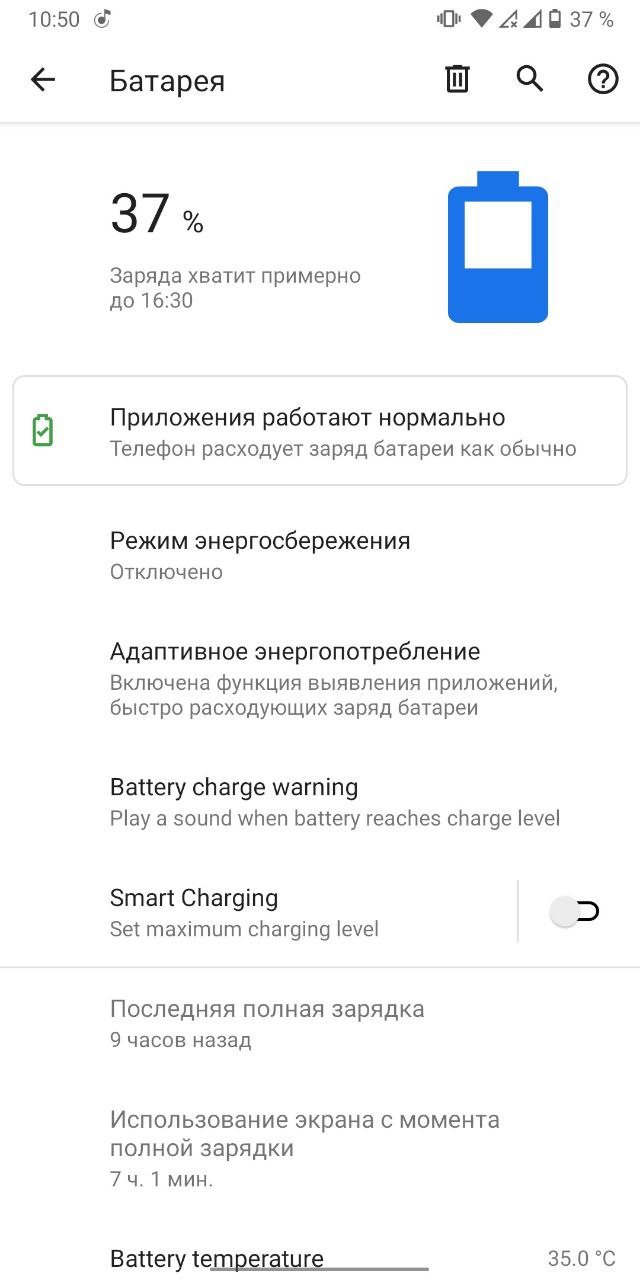Toggle the Smart Charging switch on
This screenshot has width=640, height=1280.
(574, 911)
